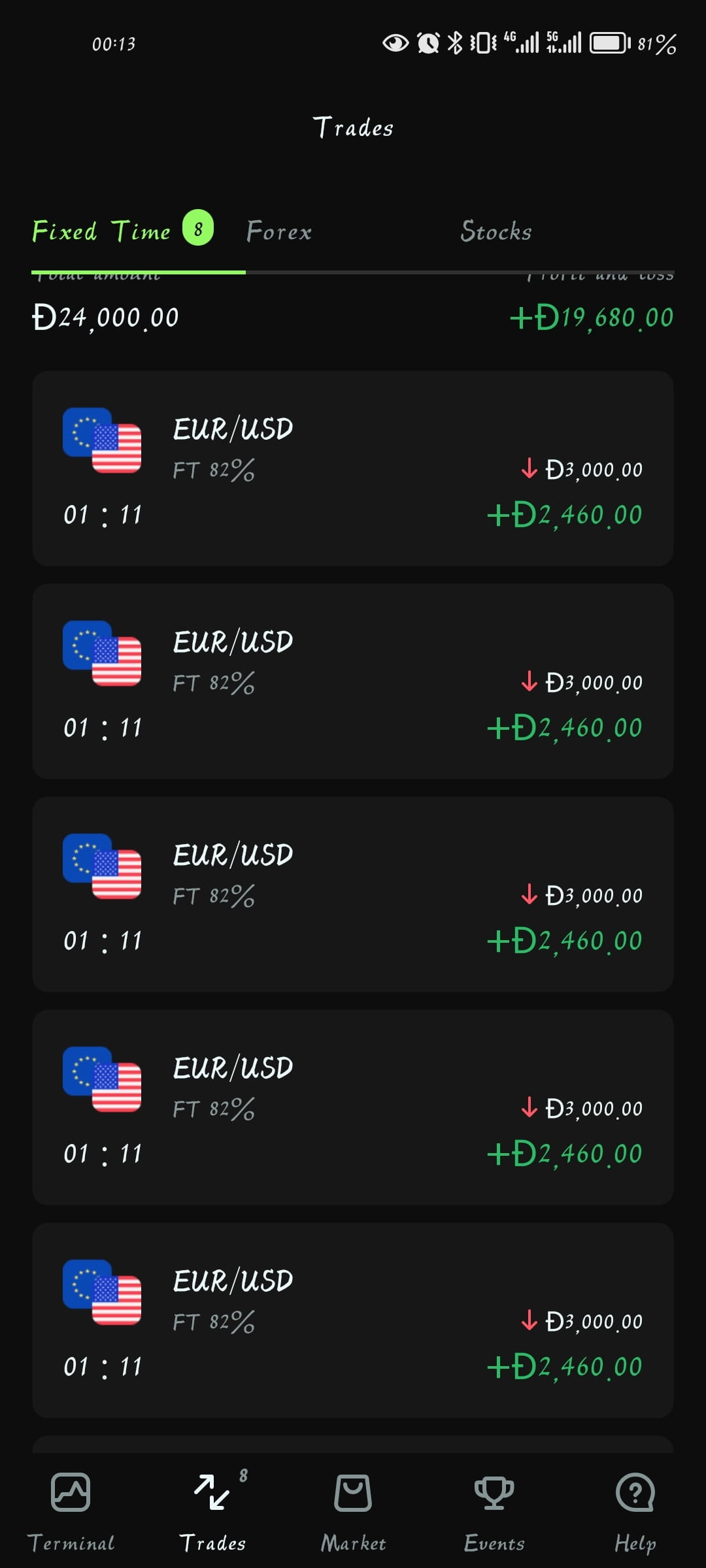
Task: Switch to the Forex tab
Action: [x=279, y=231]
